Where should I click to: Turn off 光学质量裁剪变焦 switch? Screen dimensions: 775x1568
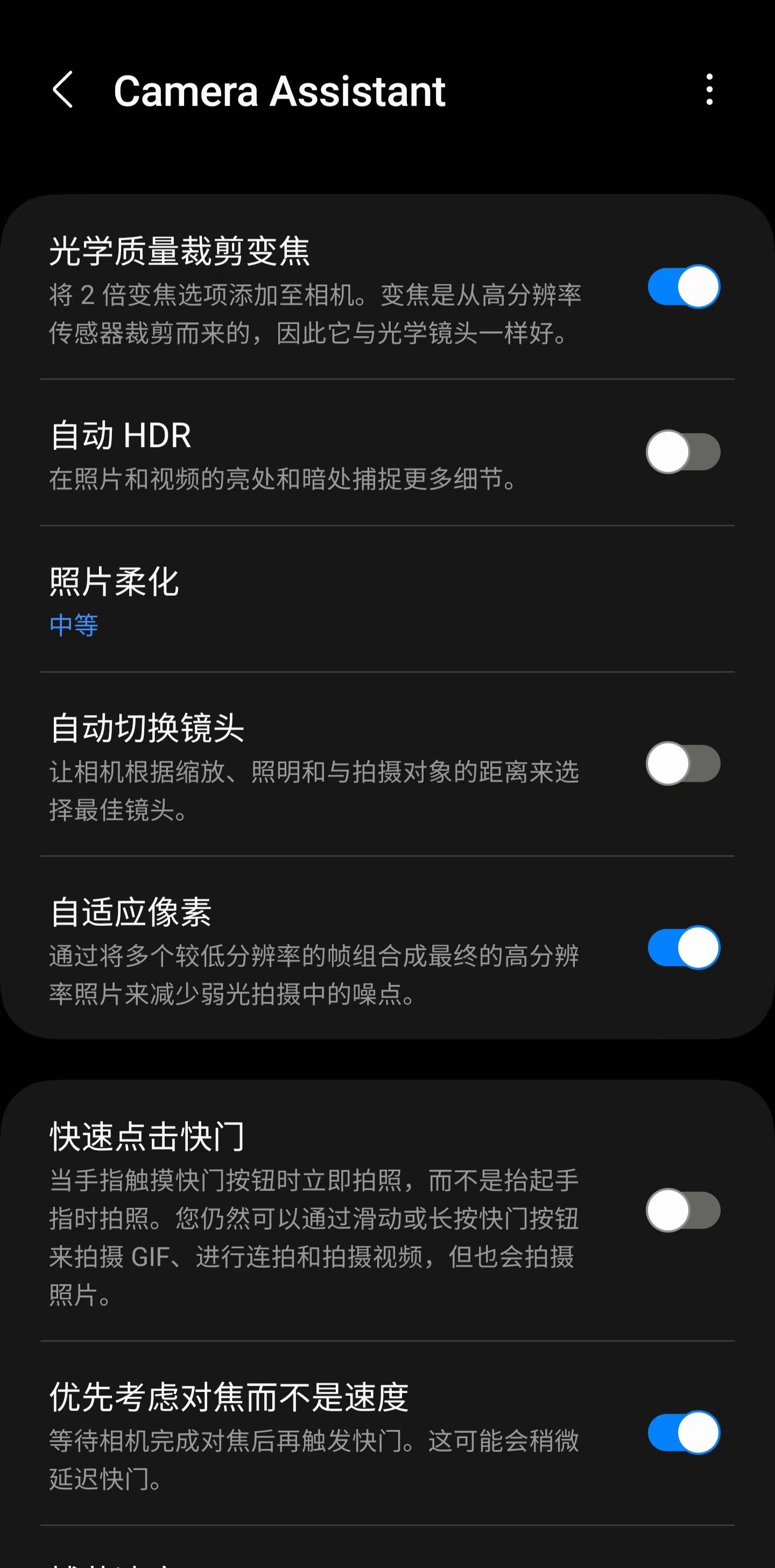point(683,286)
